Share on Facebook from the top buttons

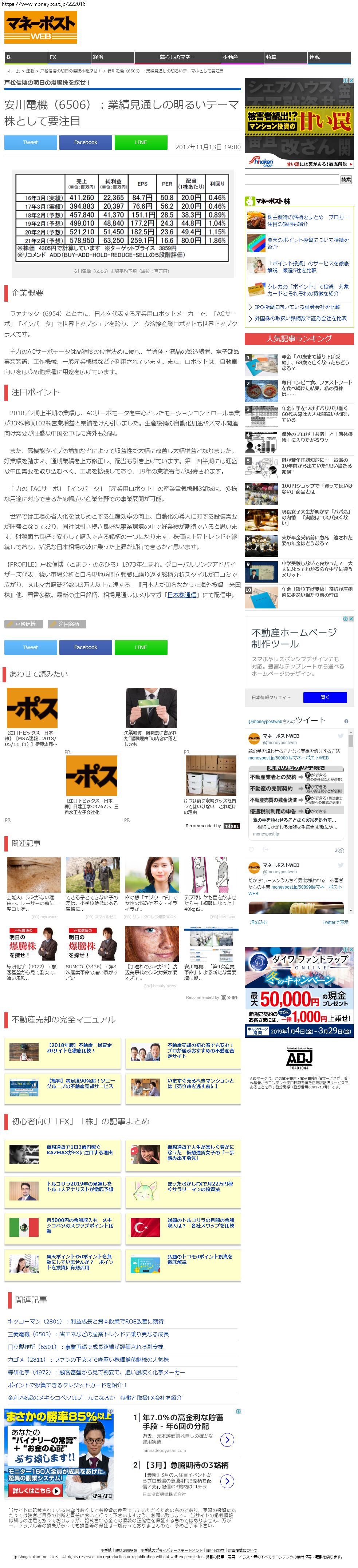tap(85, 142)
